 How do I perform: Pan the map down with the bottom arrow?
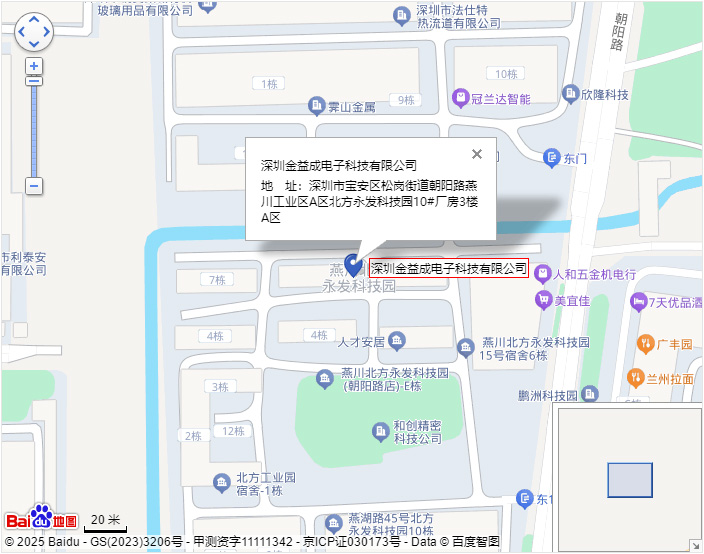[34, 44]
